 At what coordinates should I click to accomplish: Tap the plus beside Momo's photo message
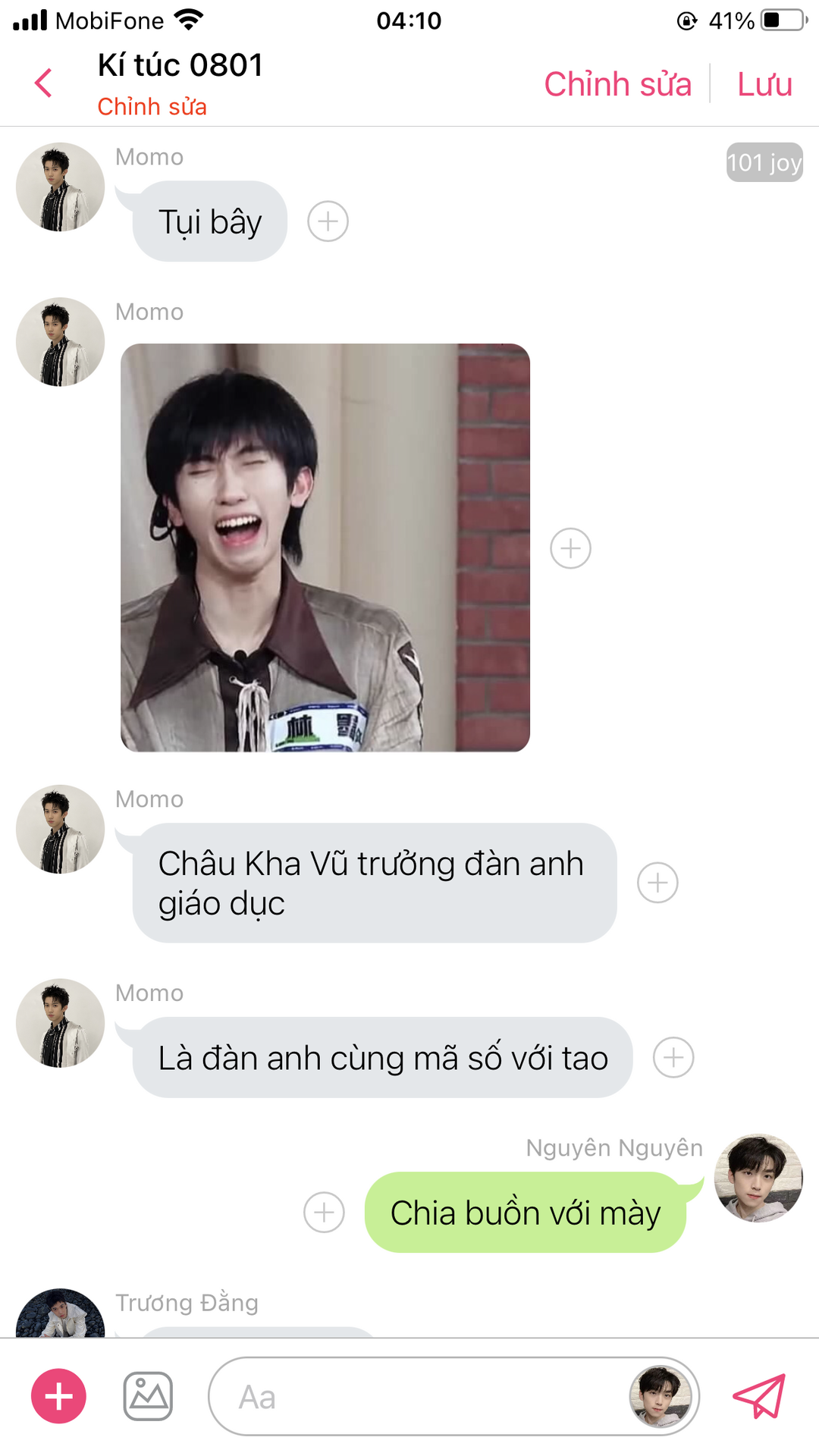click(x=570, y=548)
